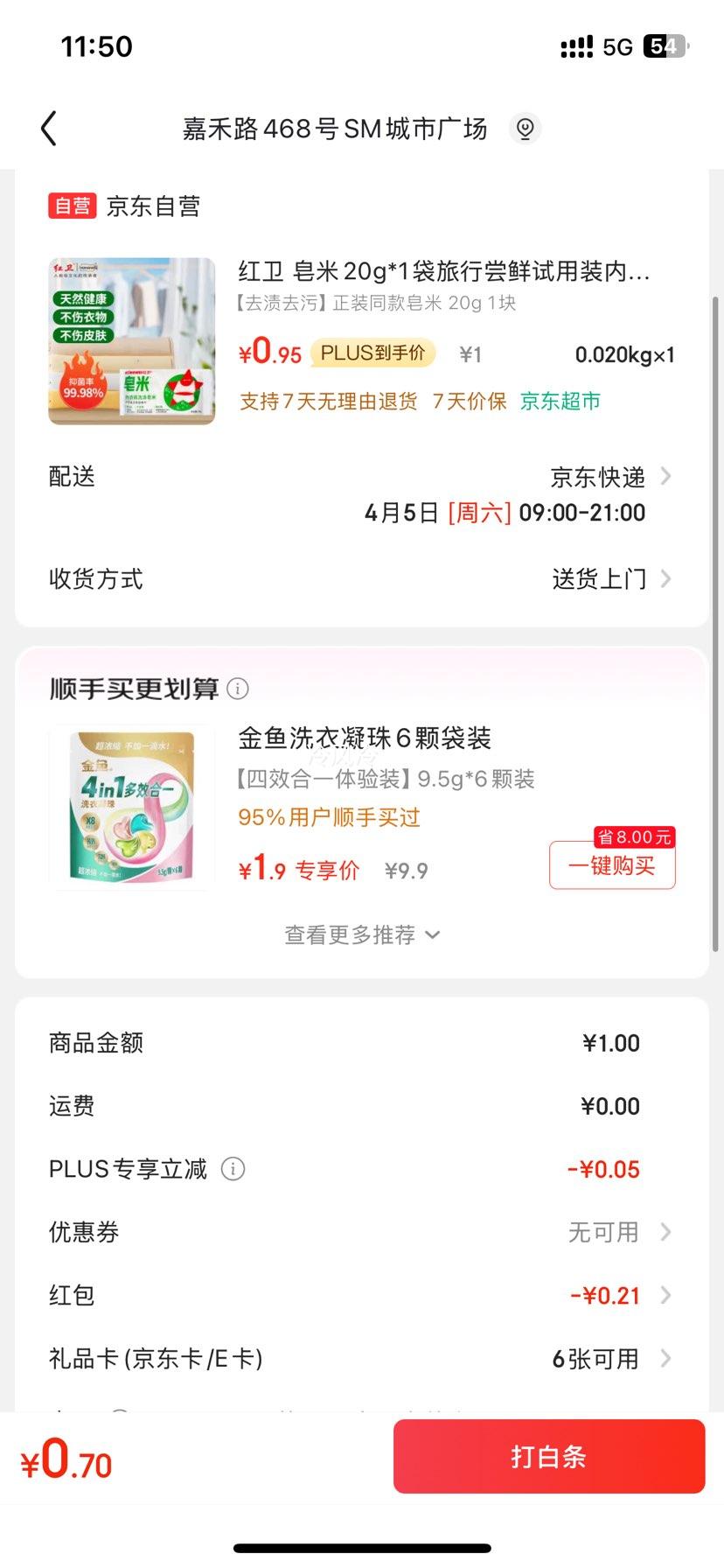Tap the back arrow to return
The image size is (724, 1568).
(50, 128)
